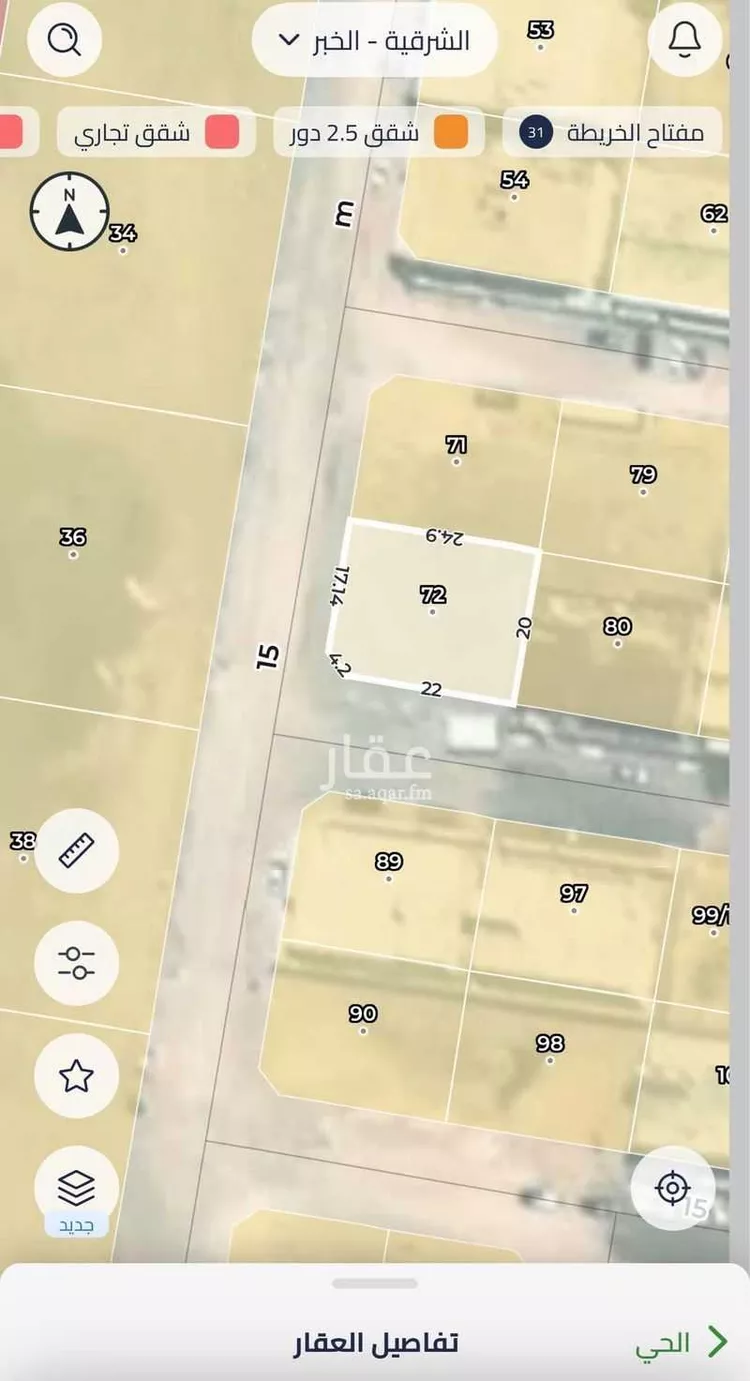Open the ruler measurement tool

(x=77, y=851)
